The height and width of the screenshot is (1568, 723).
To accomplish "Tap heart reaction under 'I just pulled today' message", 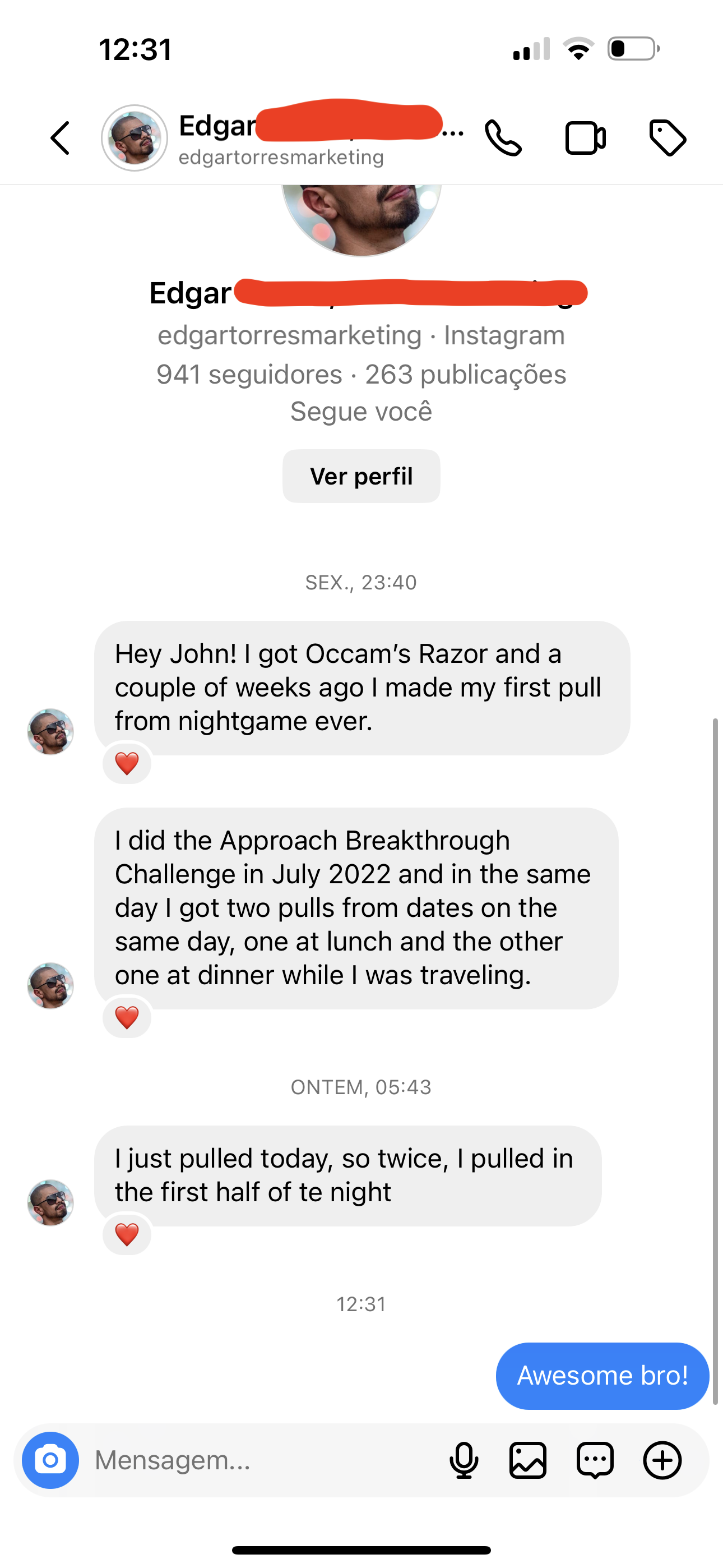I will [x=127, y=1234].
